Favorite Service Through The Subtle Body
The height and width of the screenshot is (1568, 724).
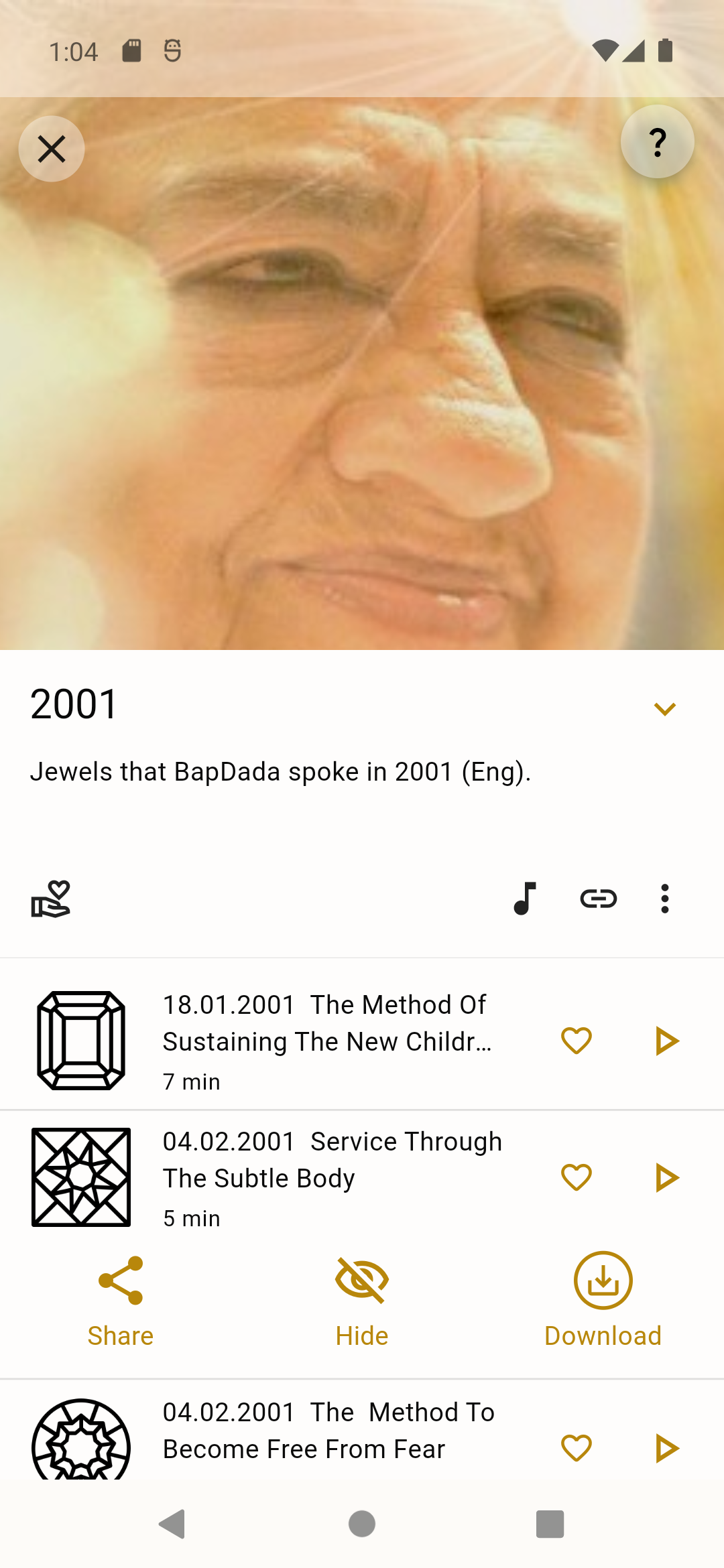point(577,1177)
